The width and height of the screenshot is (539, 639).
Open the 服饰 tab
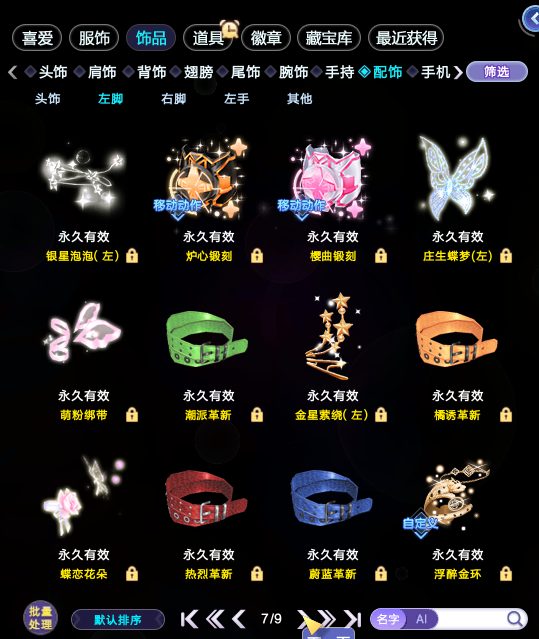94,38
